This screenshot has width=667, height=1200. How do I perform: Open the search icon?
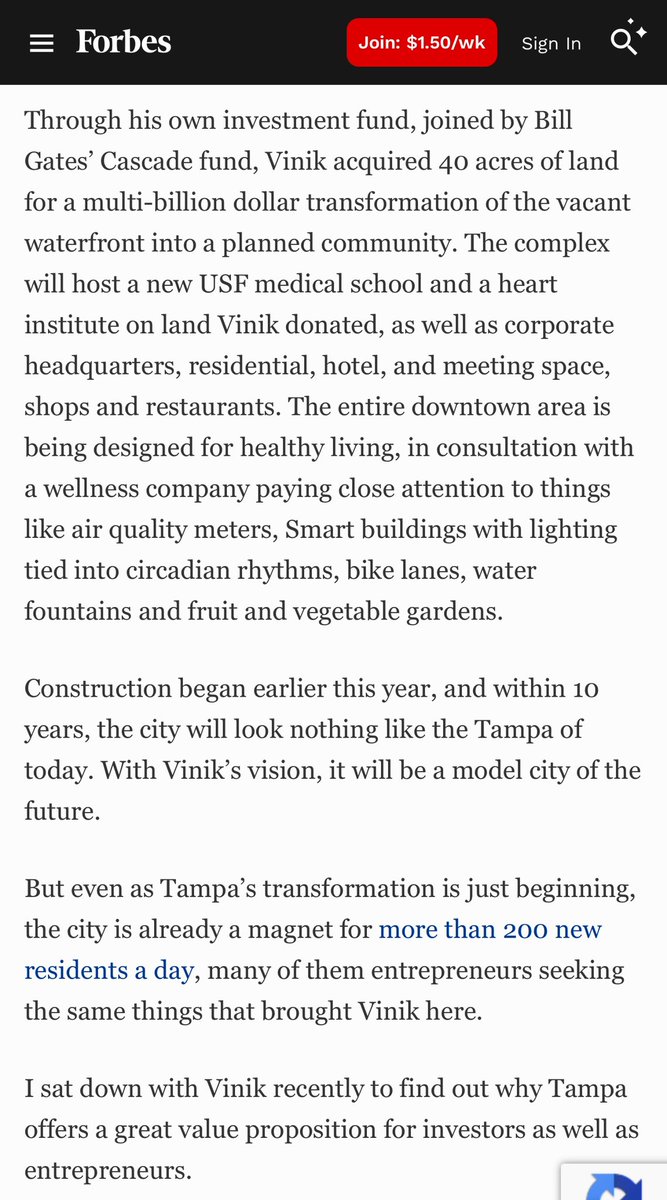[x=626, y=40]
